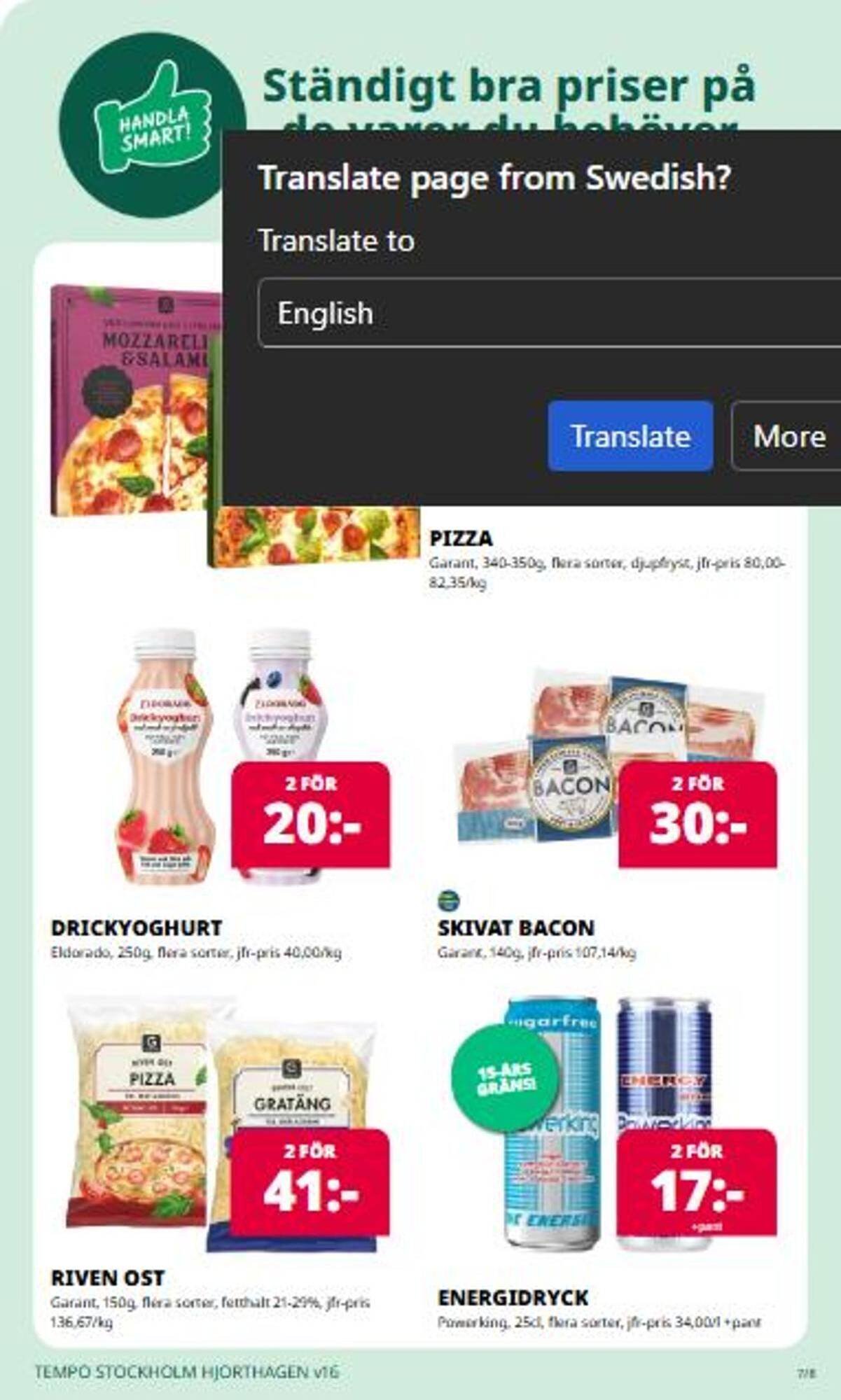Open the English target language dropdown

[550, 313]
